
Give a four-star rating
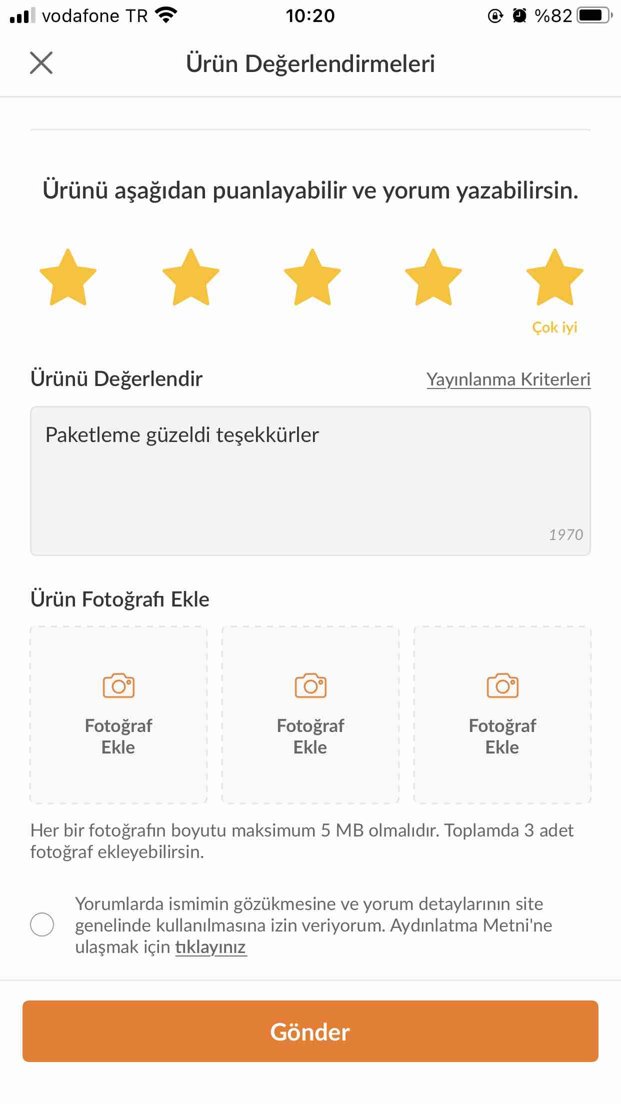coord(433,277)
